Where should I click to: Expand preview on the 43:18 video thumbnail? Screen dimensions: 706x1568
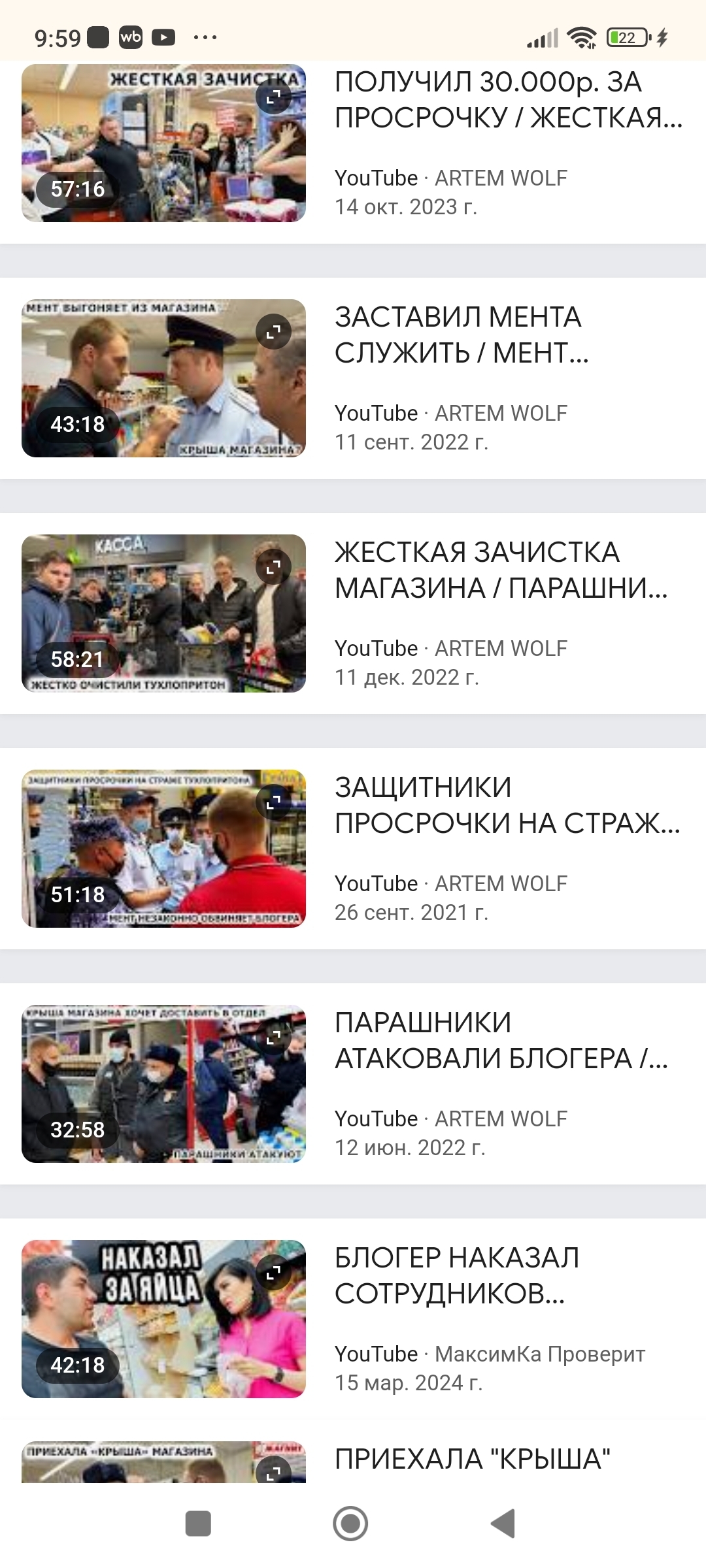click(273, 332)
